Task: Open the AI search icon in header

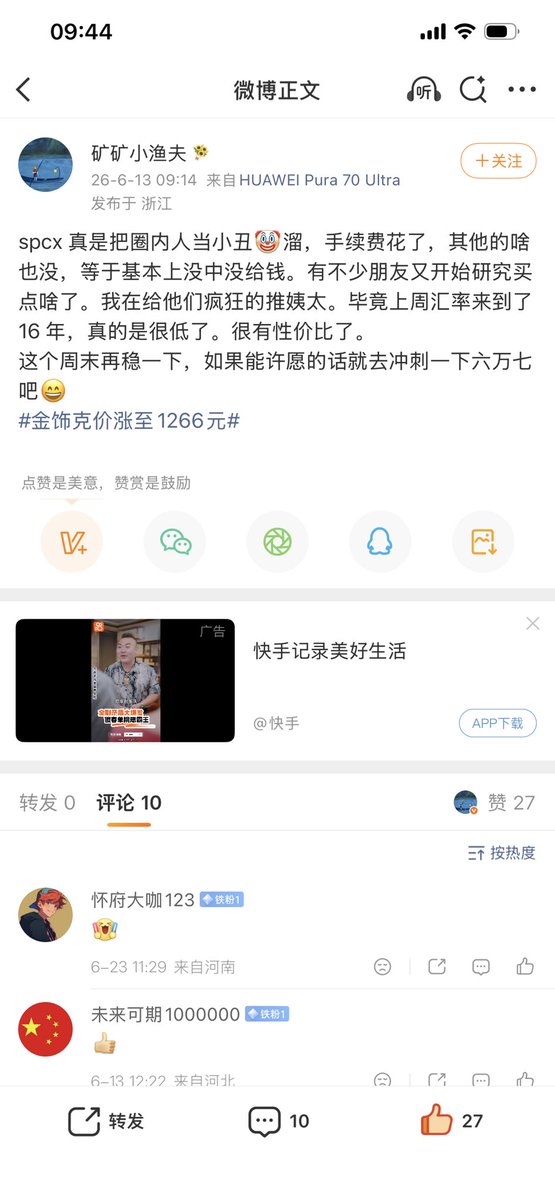Action: 472,89
